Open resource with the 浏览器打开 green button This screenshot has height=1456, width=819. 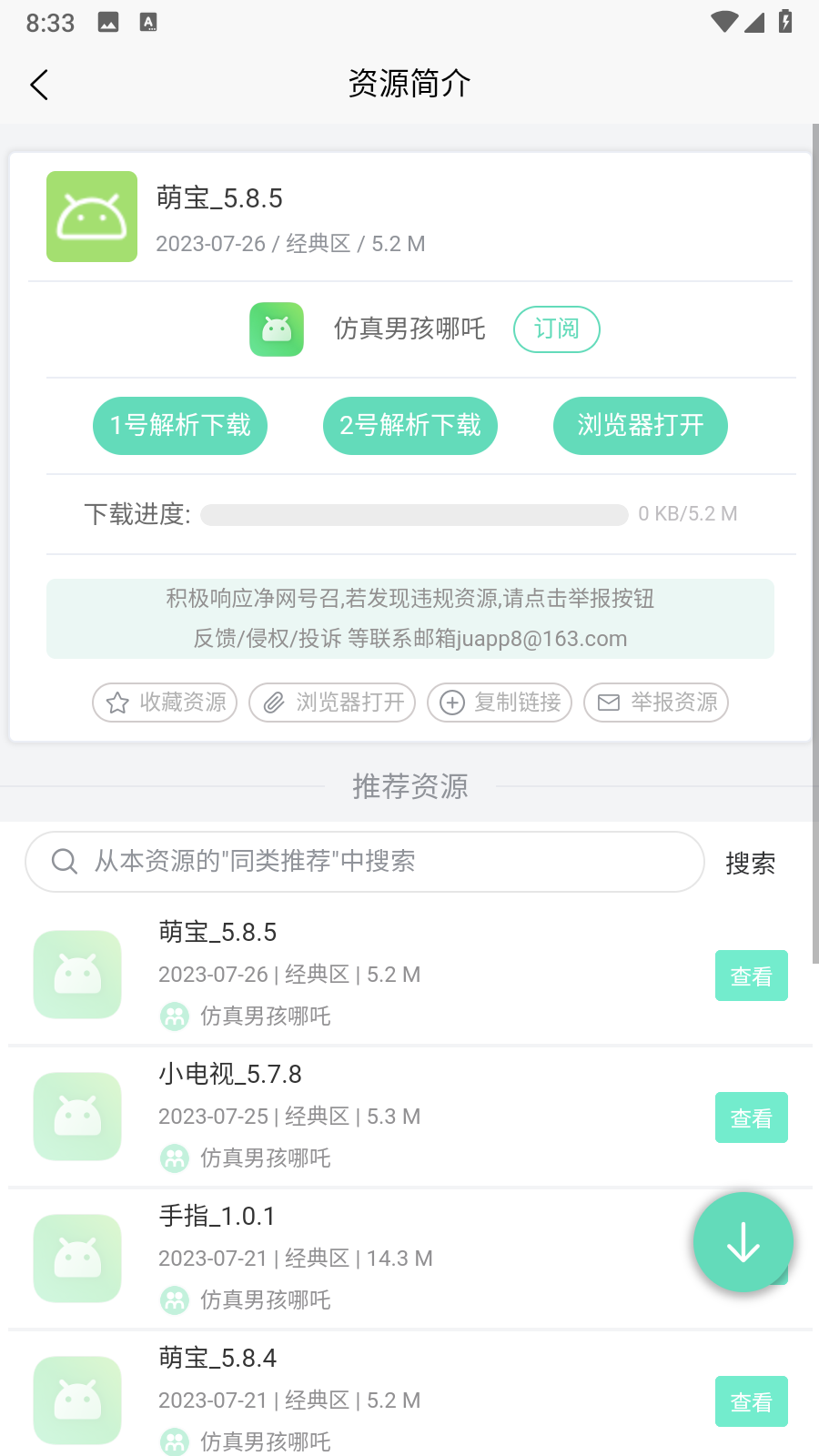(640, 425)
